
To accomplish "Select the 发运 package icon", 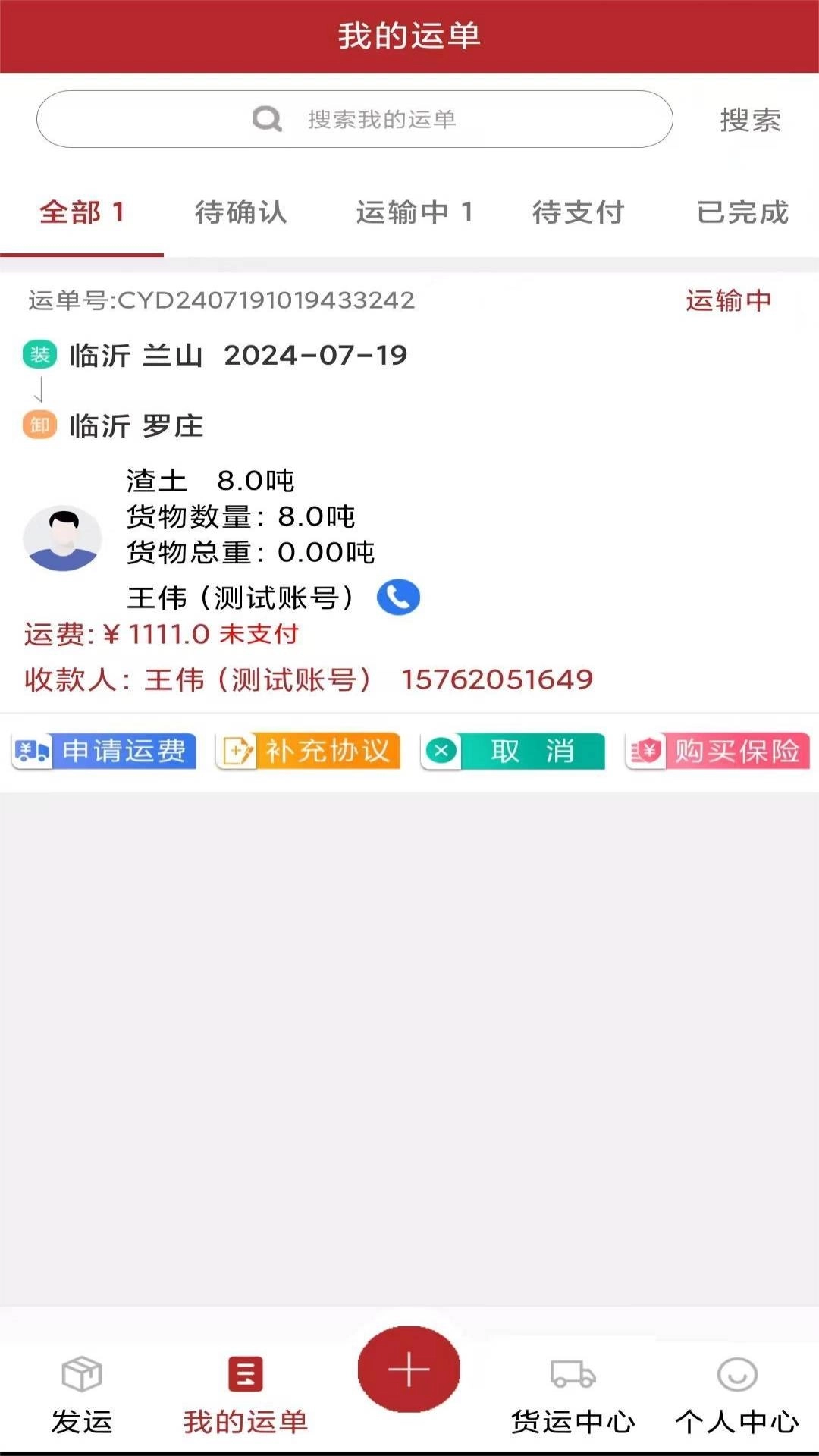I will 81,1367.
